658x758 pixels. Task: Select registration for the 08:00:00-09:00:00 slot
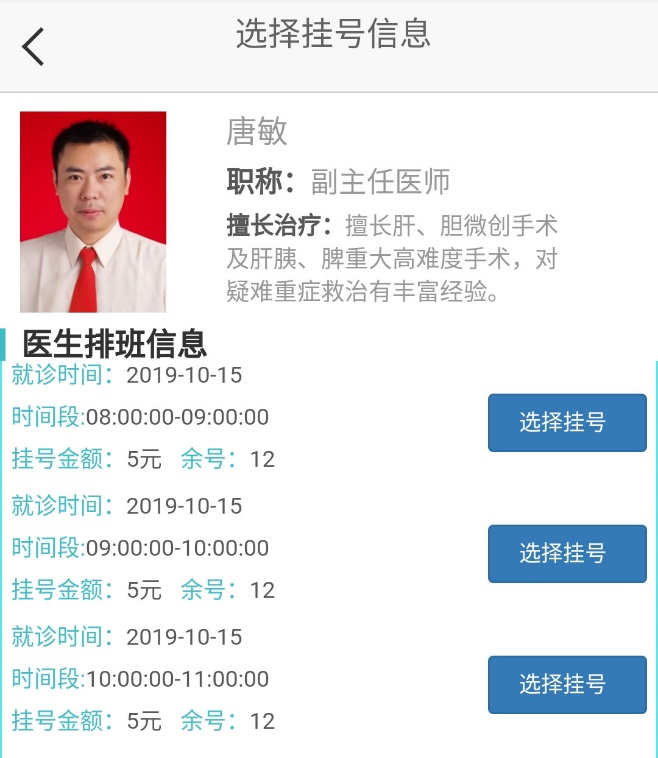(x=566, y=422)
